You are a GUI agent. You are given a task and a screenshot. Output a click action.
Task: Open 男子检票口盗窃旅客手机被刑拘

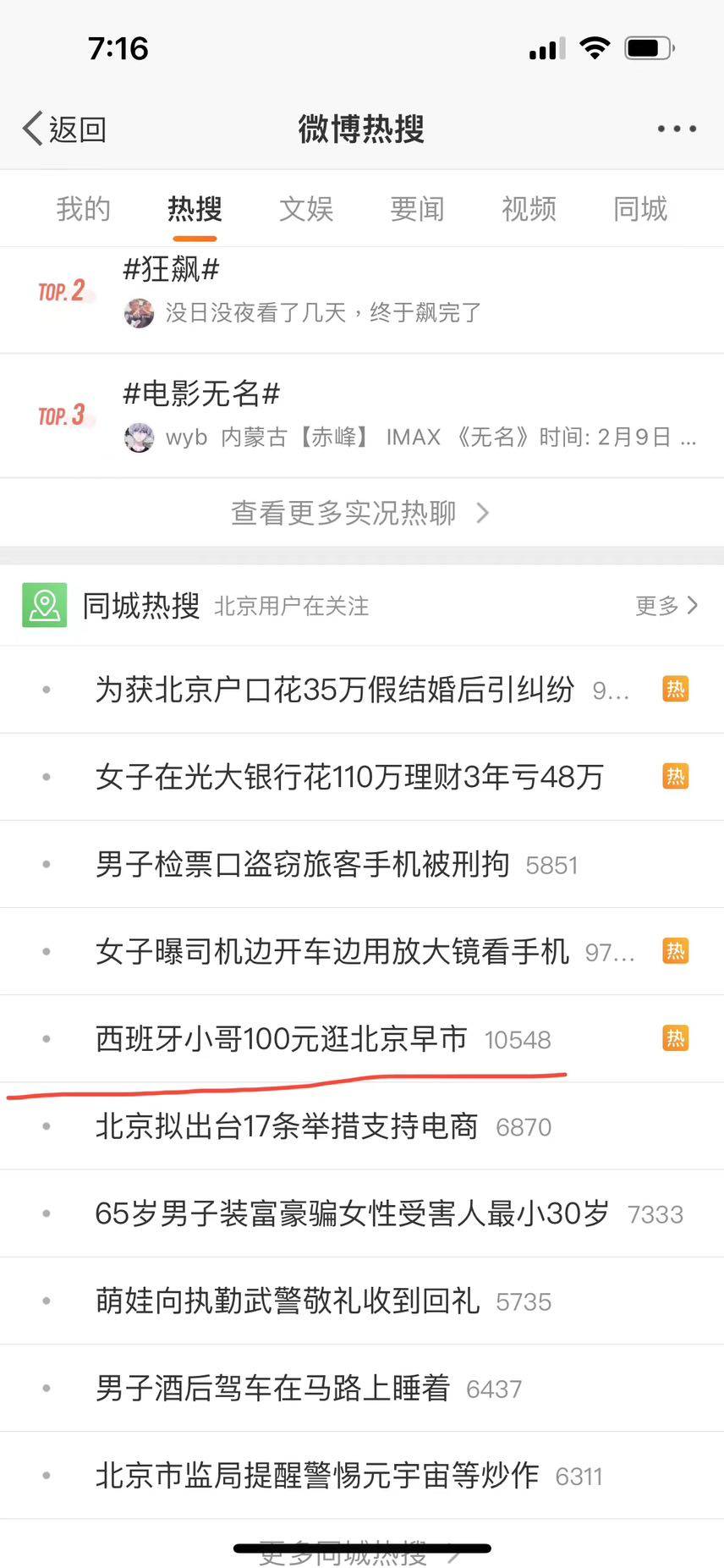coord(302,864)
